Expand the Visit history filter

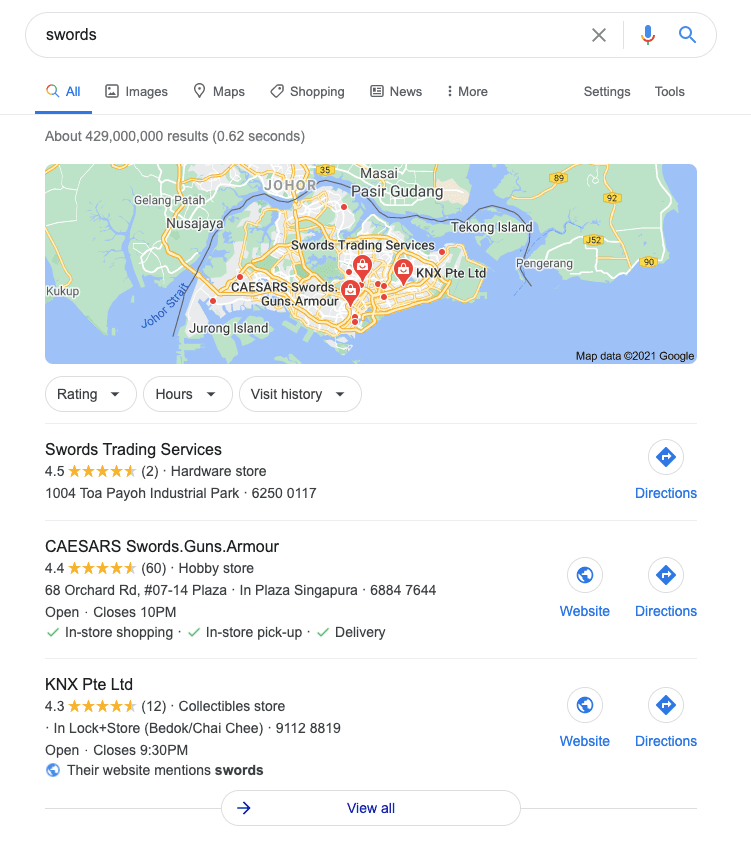click(x=299, y=394)
